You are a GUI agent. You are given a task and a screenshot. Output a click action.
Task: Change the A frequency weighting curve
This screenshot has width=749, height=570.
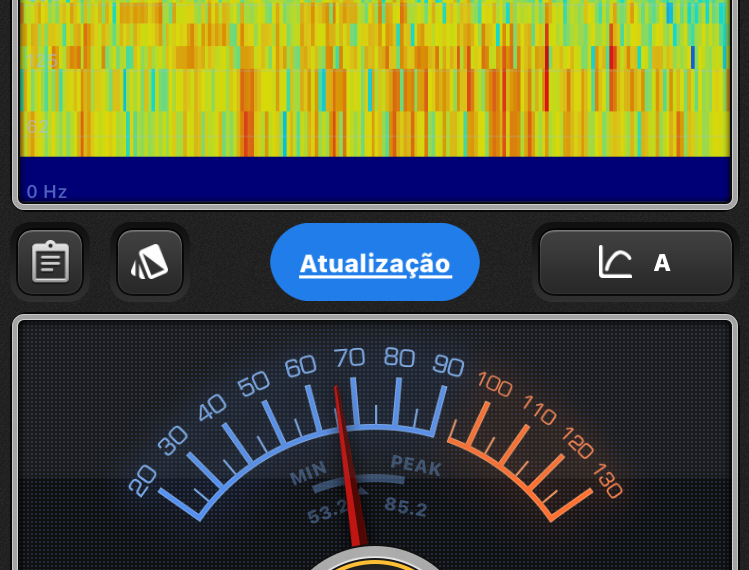635,262
